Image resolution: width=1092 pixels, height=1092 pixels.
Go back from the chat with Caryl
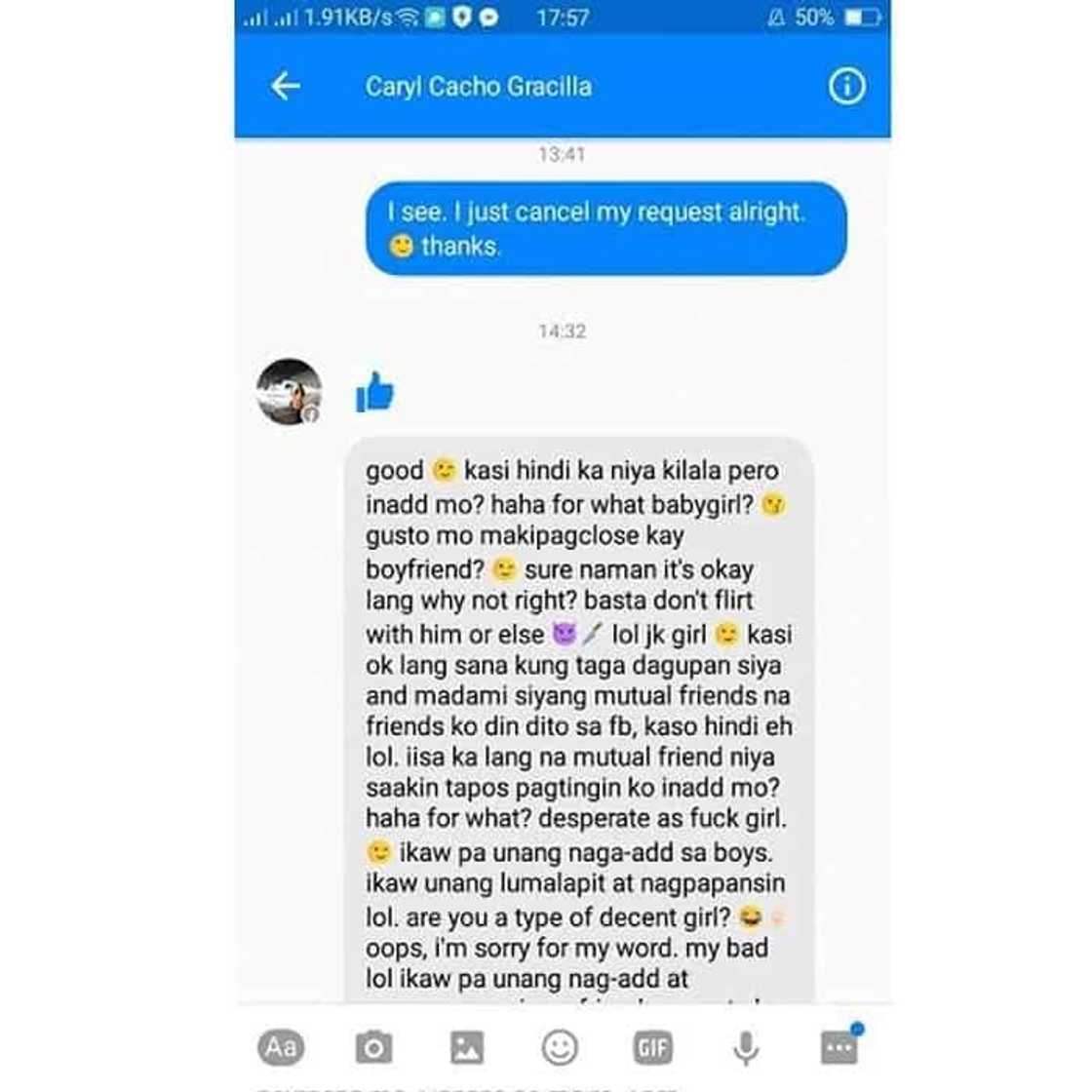[285, 86]
